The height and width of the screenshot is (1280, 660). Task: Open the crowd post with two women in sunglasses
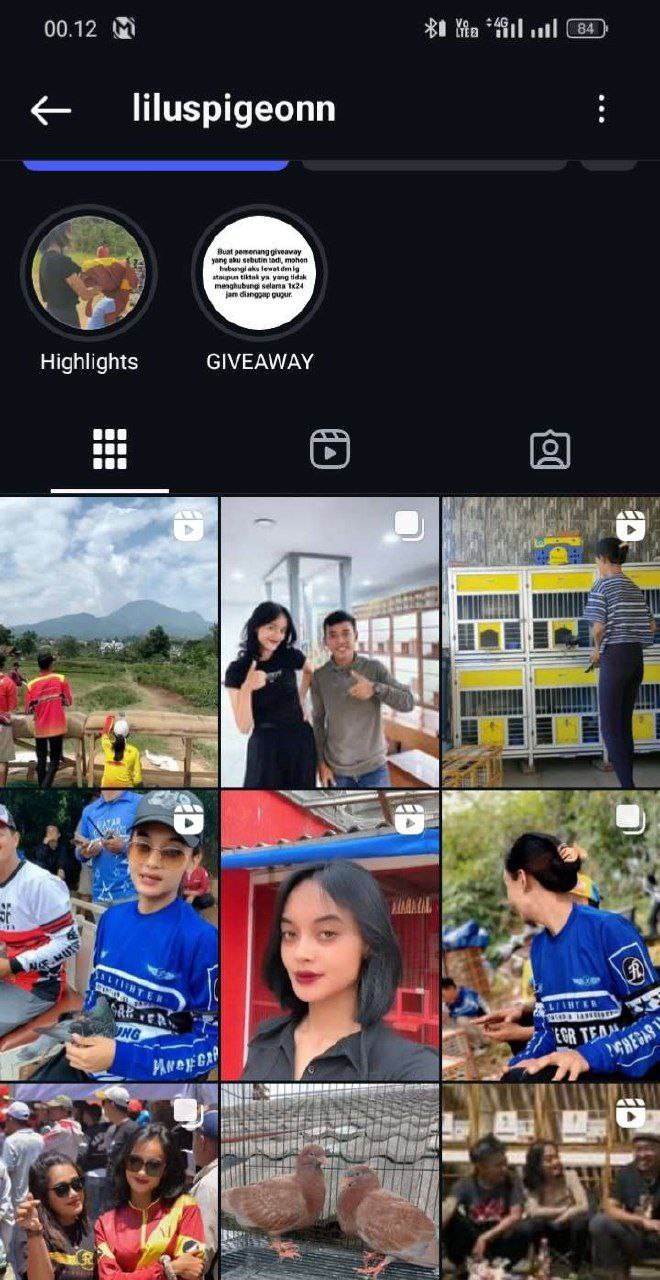108,1182
